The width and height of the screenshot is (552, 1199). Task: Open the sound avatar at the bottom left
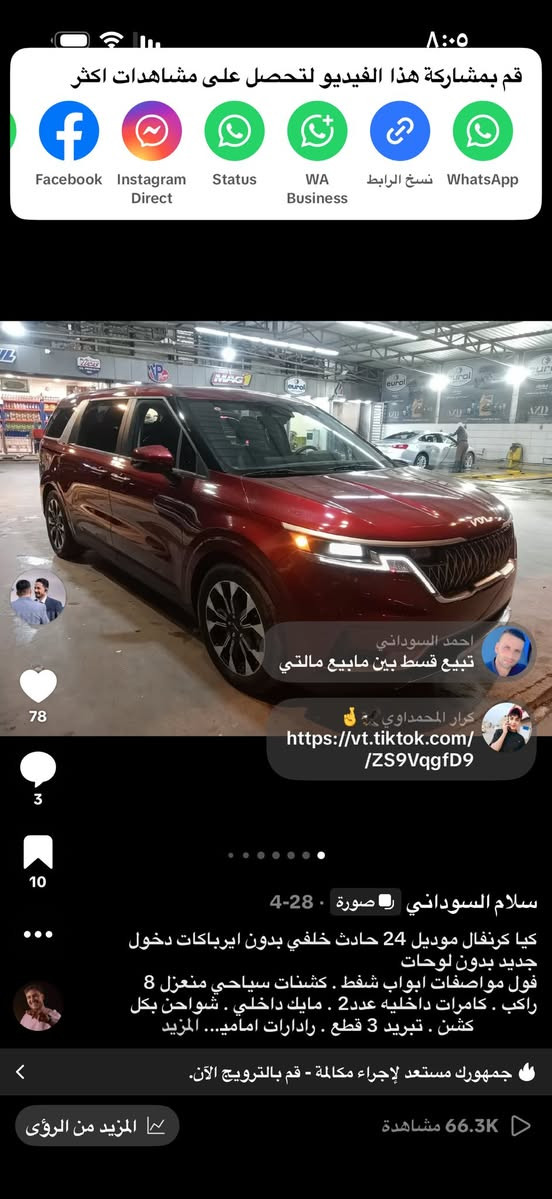(x=38, y=1006)
